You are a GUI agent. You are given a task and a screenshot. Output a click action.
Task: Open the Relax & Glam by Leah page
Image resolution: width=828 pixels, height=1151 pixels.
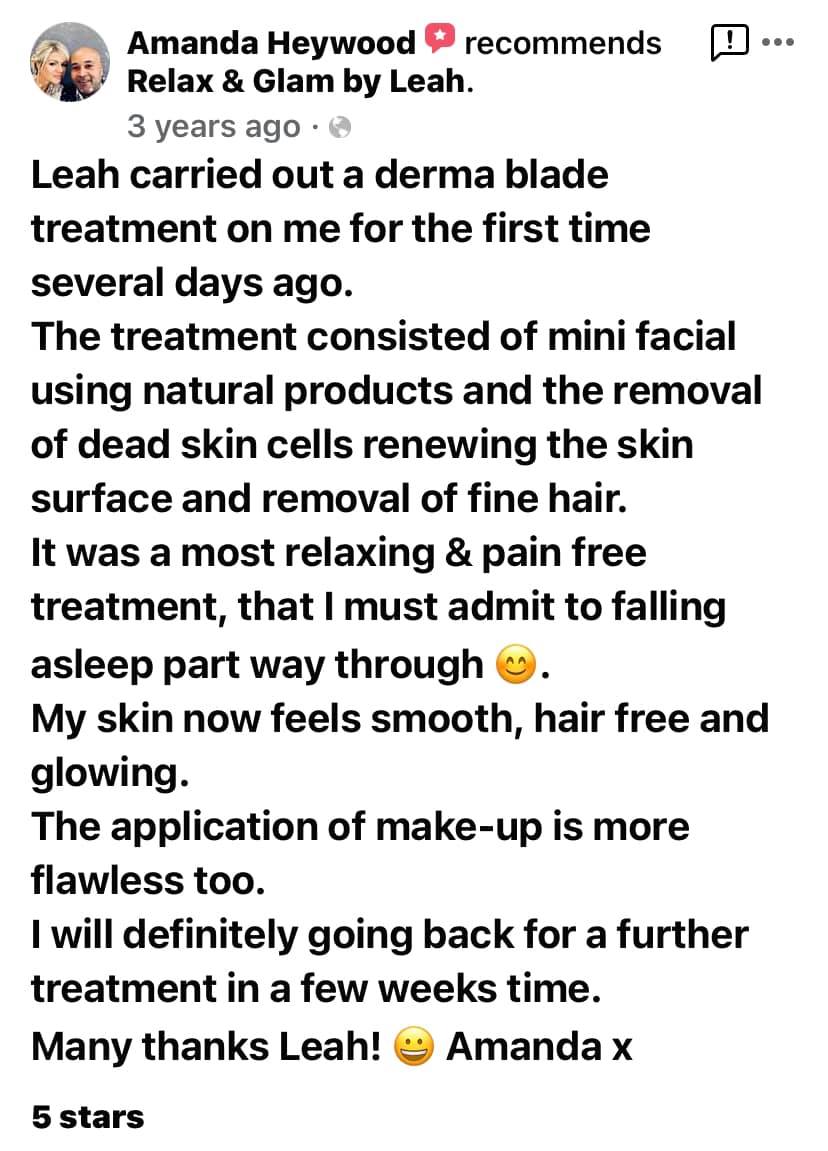[297, 82]
